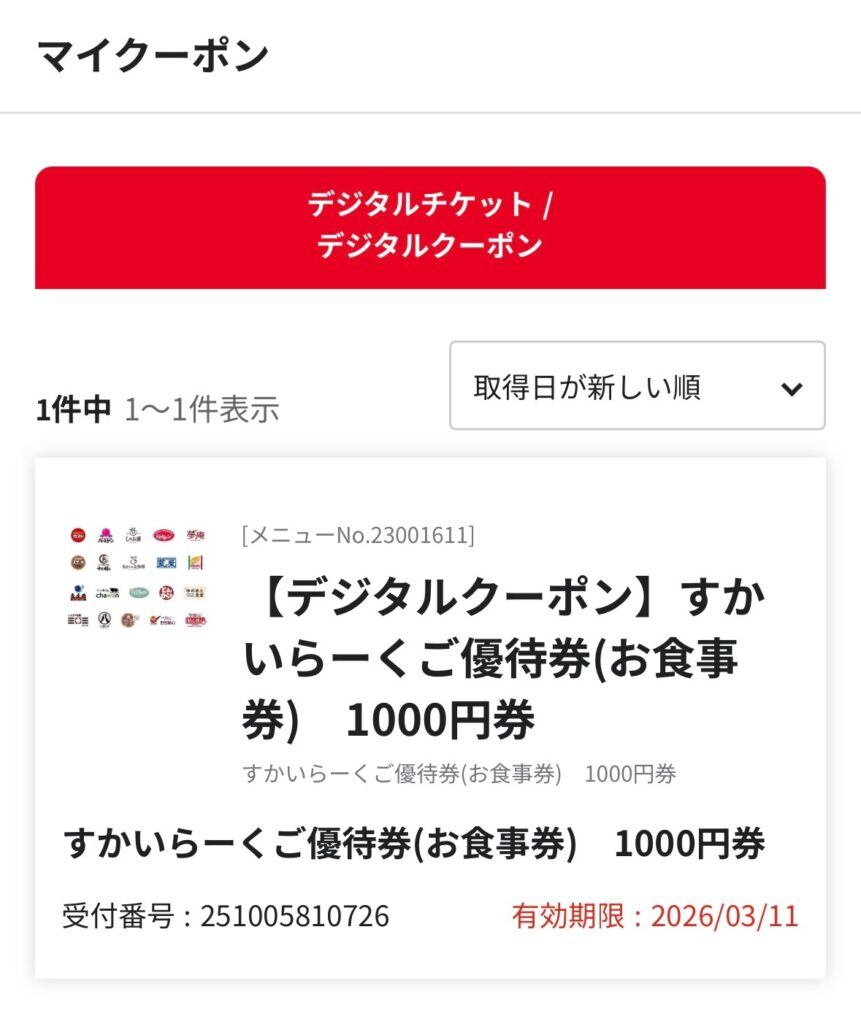
Task: Open the 取得日が新しい順 sort dropdown
Action: coord(637,386)
